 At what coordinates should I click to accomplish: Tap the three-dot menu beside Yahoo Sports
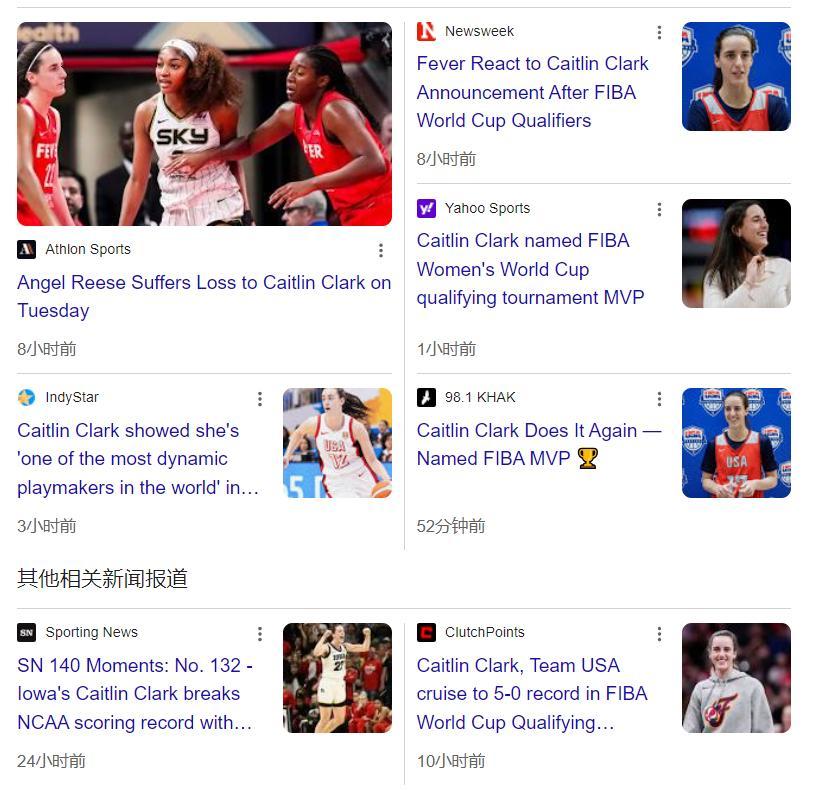point(659,209)
